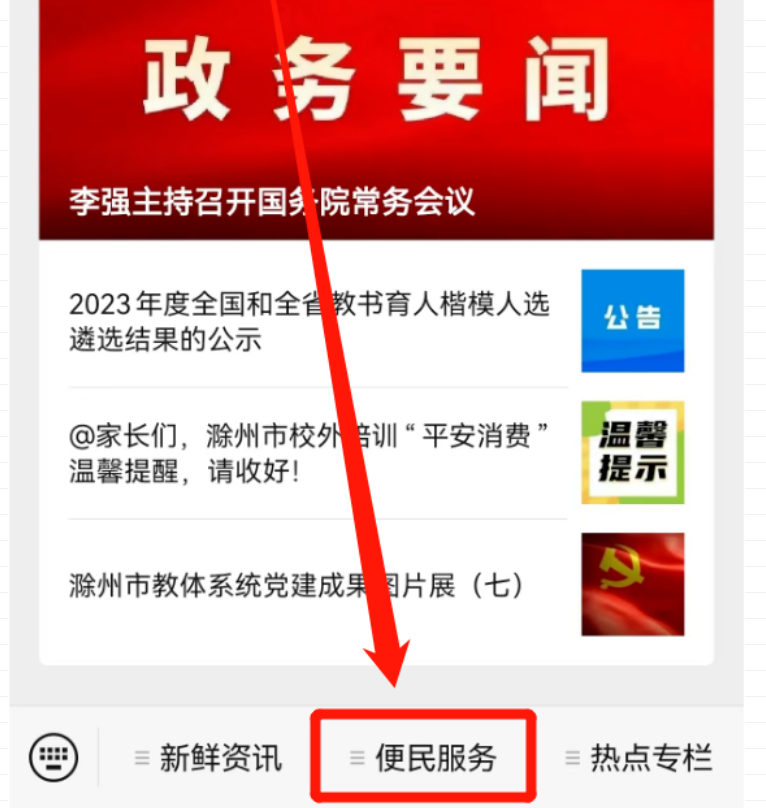This screenshot has width=766, height=808.
Task: Switch to keyboard input mode
Action: (x=53, y=758)
